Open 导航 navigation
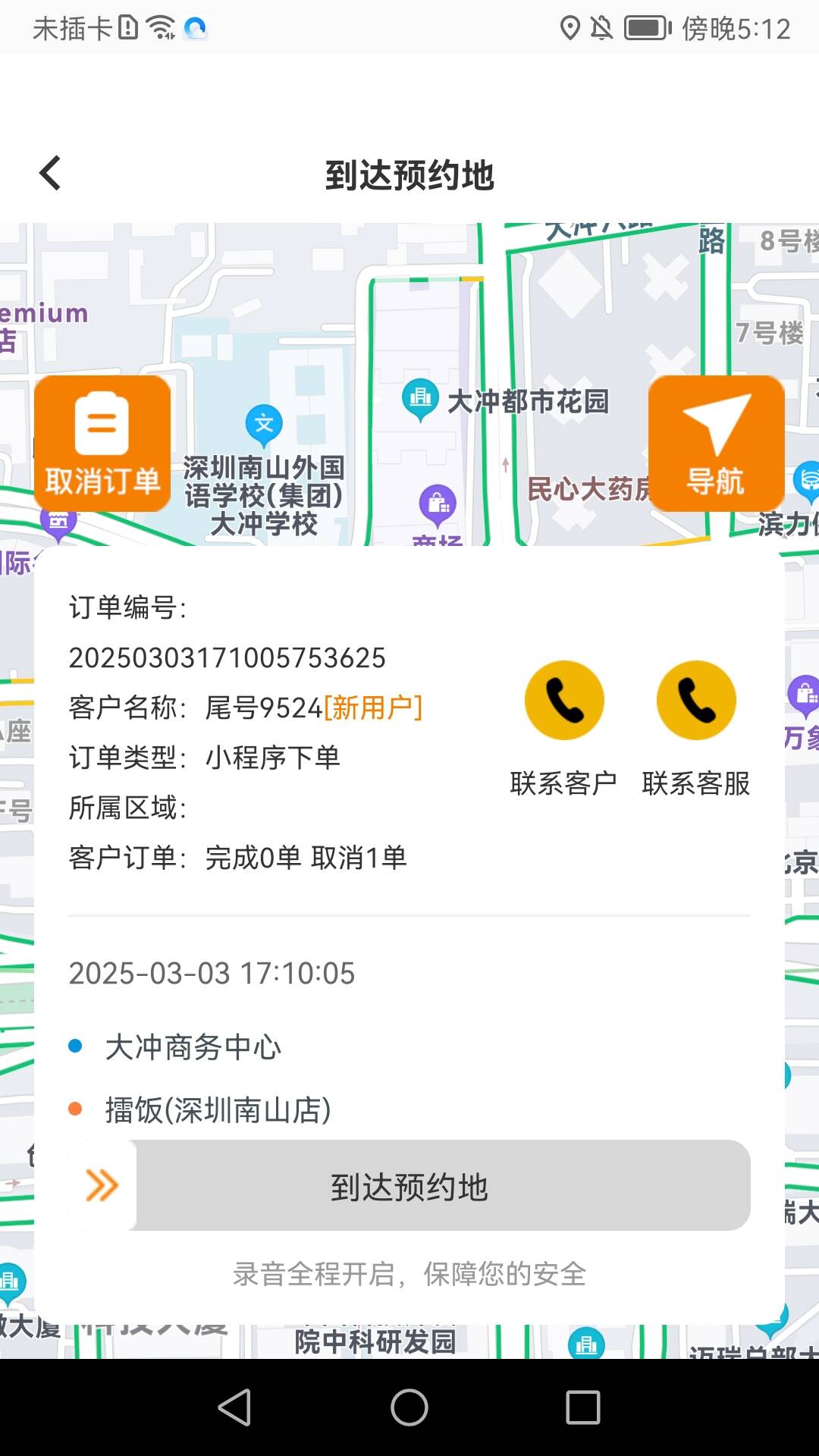819x1456 pixels. point(716,444)
